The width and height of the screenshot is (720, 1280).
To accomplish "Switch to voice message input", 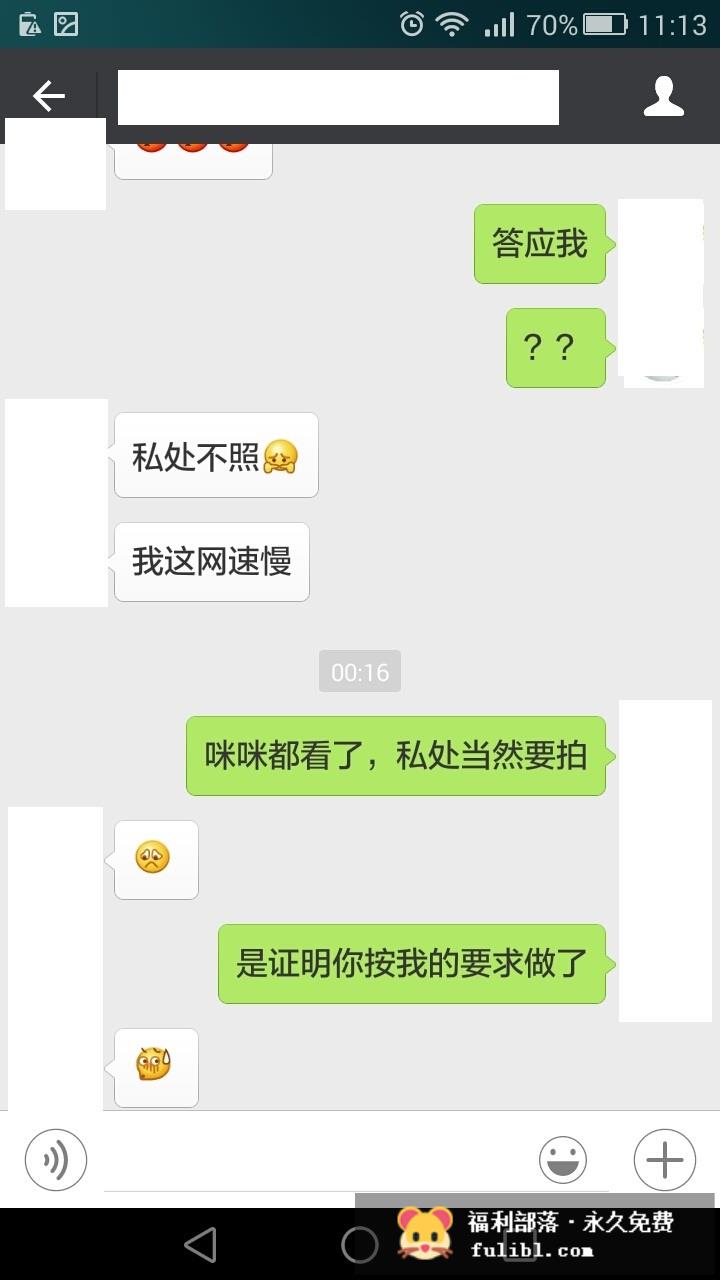I will pos(56,1160).
